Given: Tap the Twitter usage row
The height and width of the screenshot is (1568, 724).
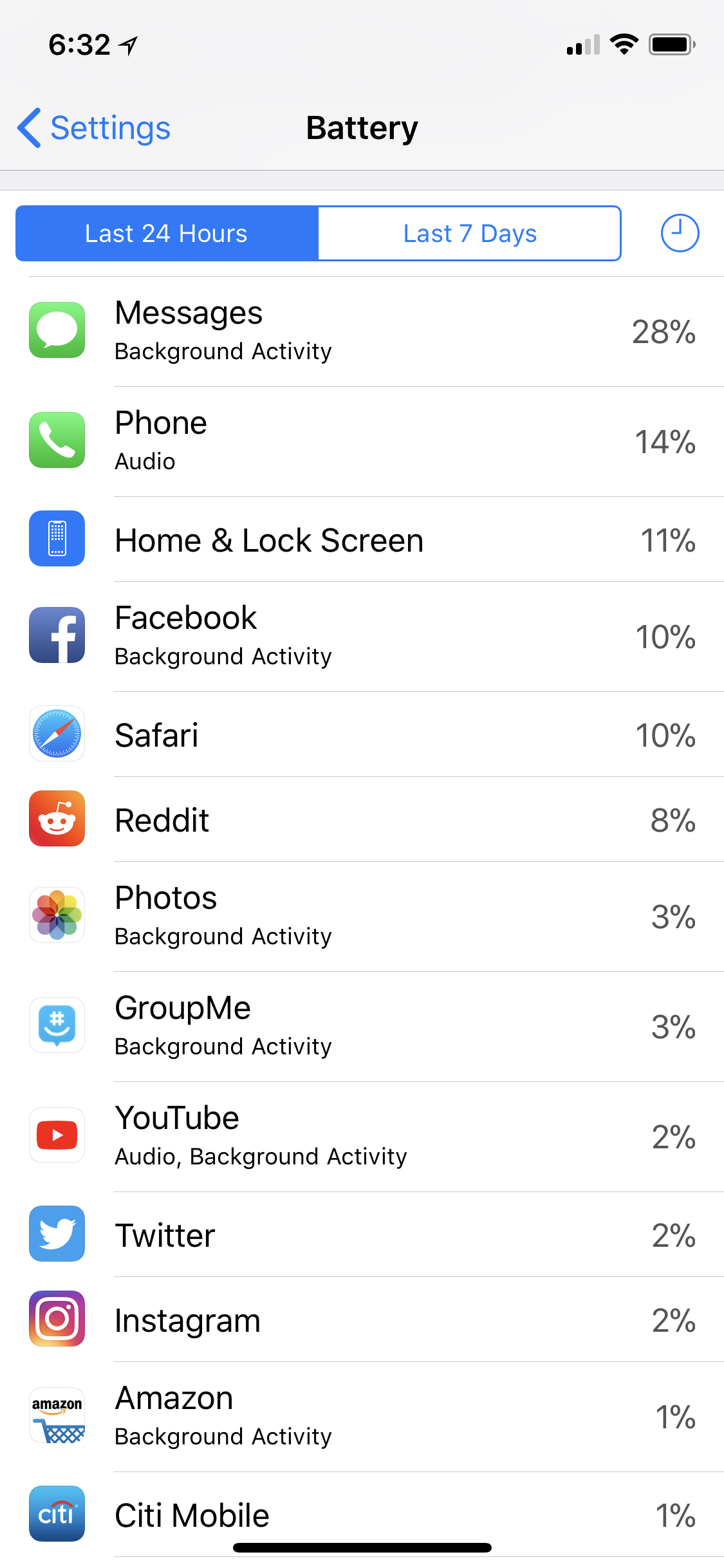Looking at the screenshot, I should 362,1235.
